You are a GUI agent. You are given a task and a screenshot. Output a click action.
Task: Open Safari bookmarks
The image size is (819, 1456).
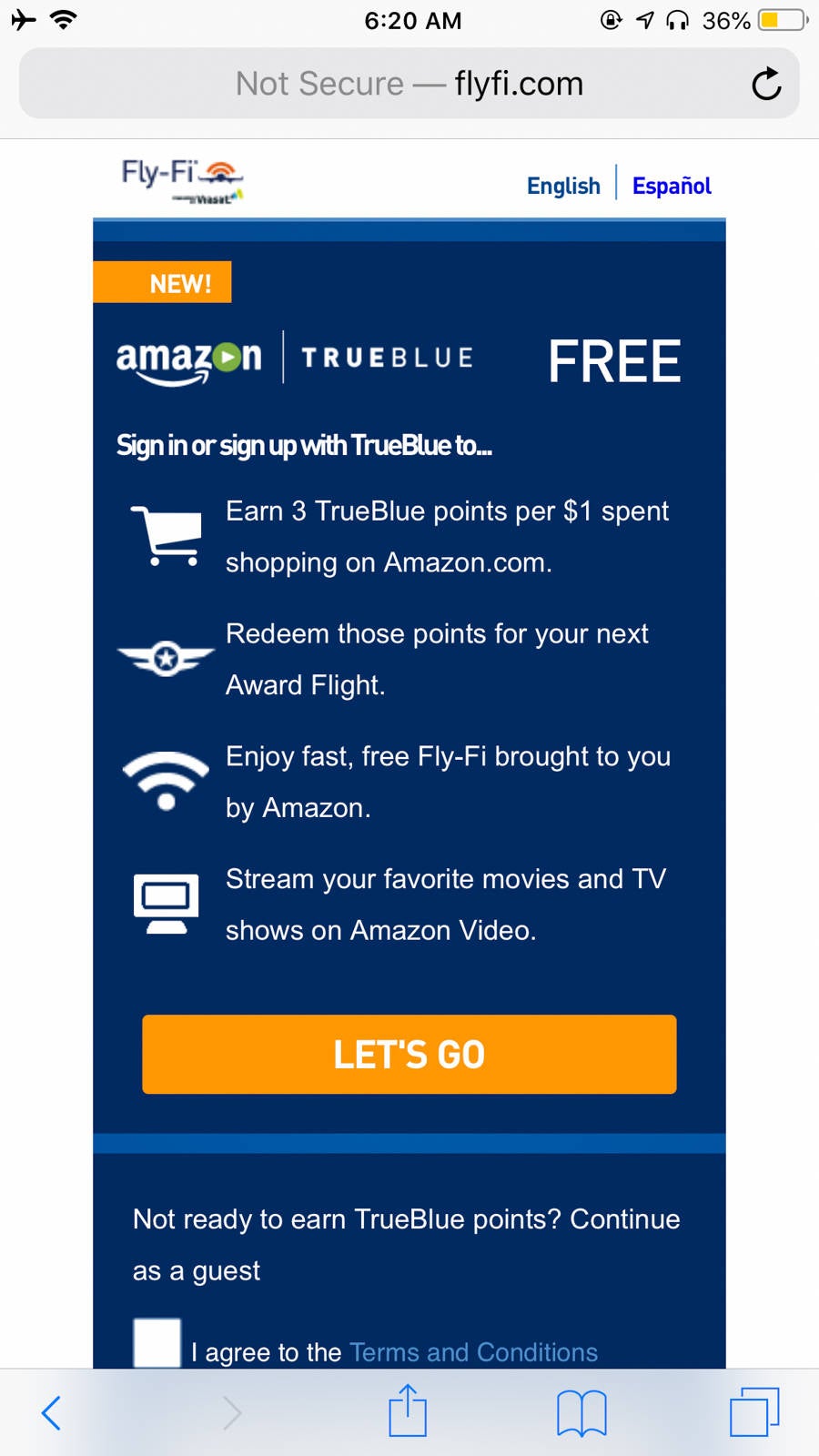[581, 1413]
